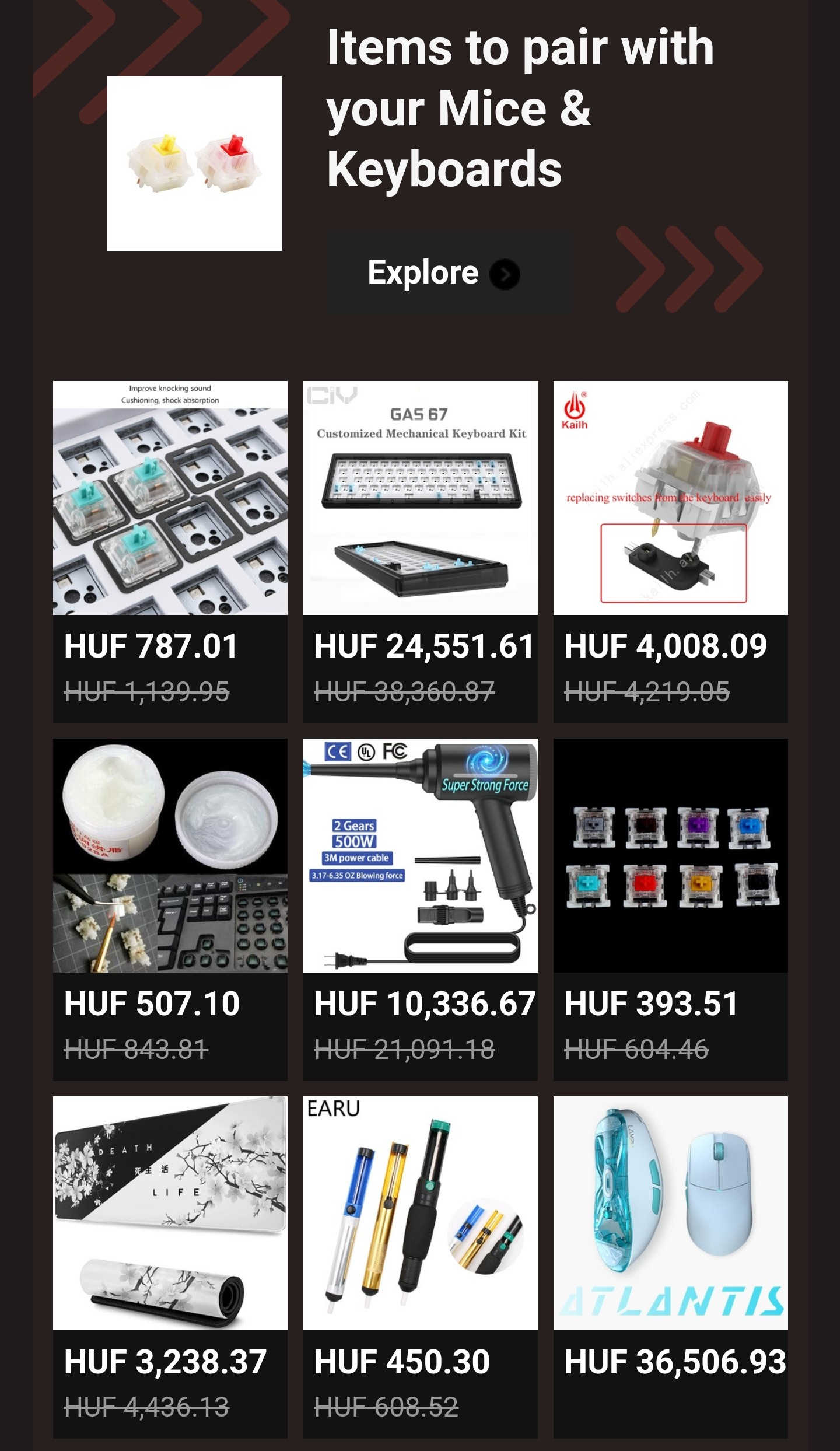The width and height of the screenshot is (840, 1451).
Task: Open the HUF 787.01 keyboard foam product
Action: point(170,552)
